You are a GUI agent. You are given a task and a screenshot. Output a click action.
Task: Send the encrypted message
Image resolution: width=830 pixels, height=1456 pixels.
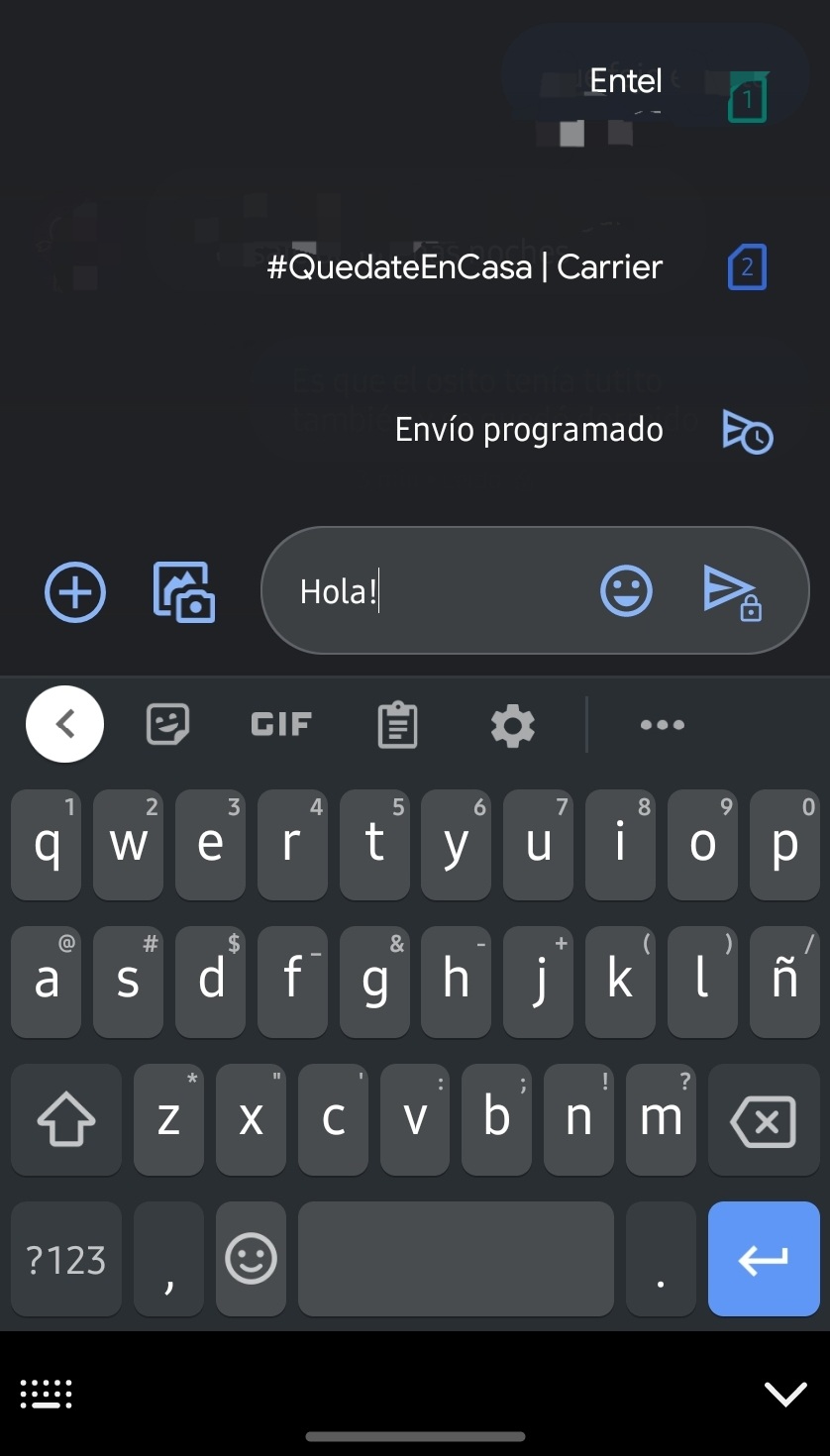click(732, 591)
